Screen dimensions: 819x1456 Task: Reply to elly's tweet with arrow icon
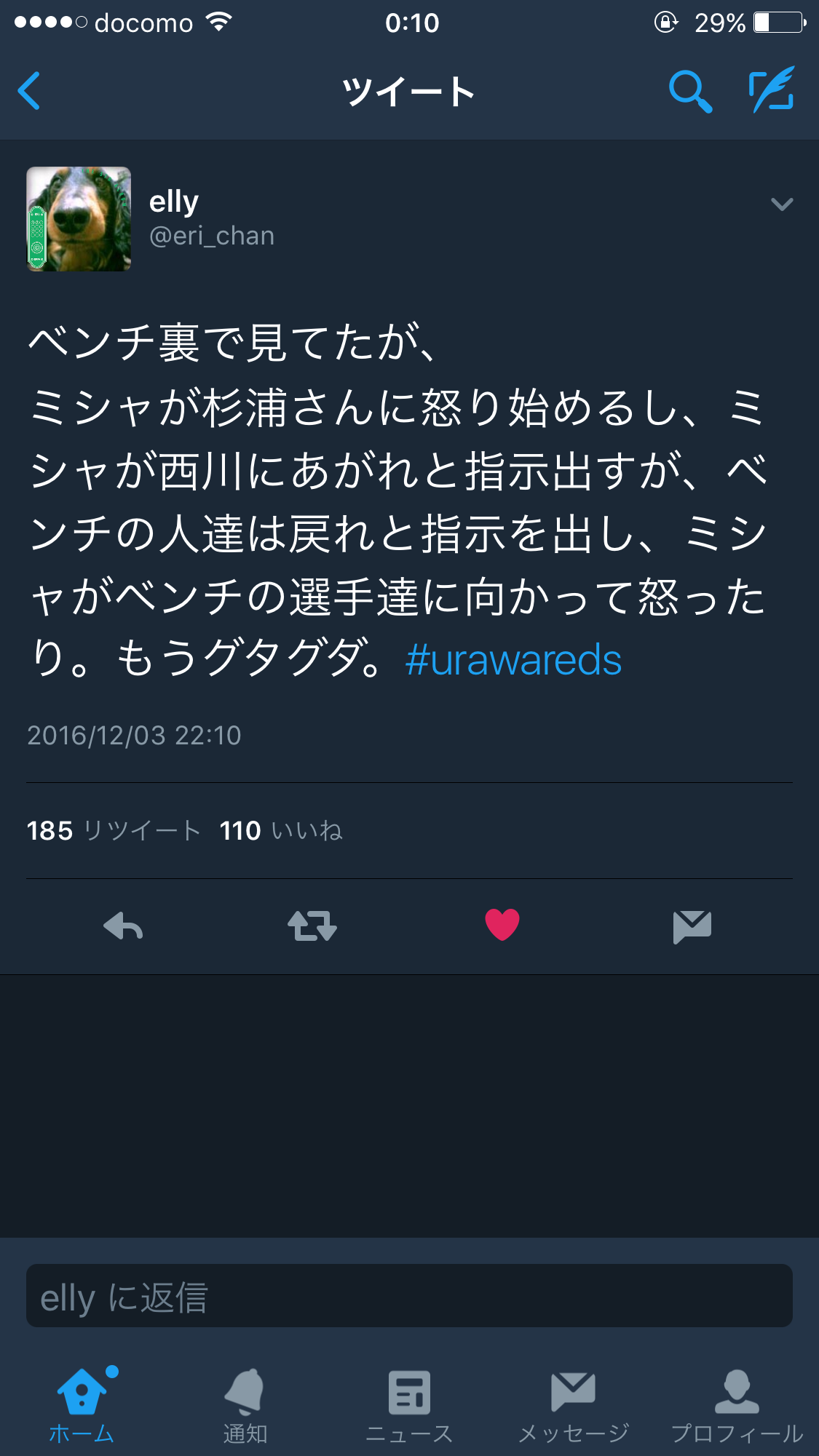tap(123, 926)
